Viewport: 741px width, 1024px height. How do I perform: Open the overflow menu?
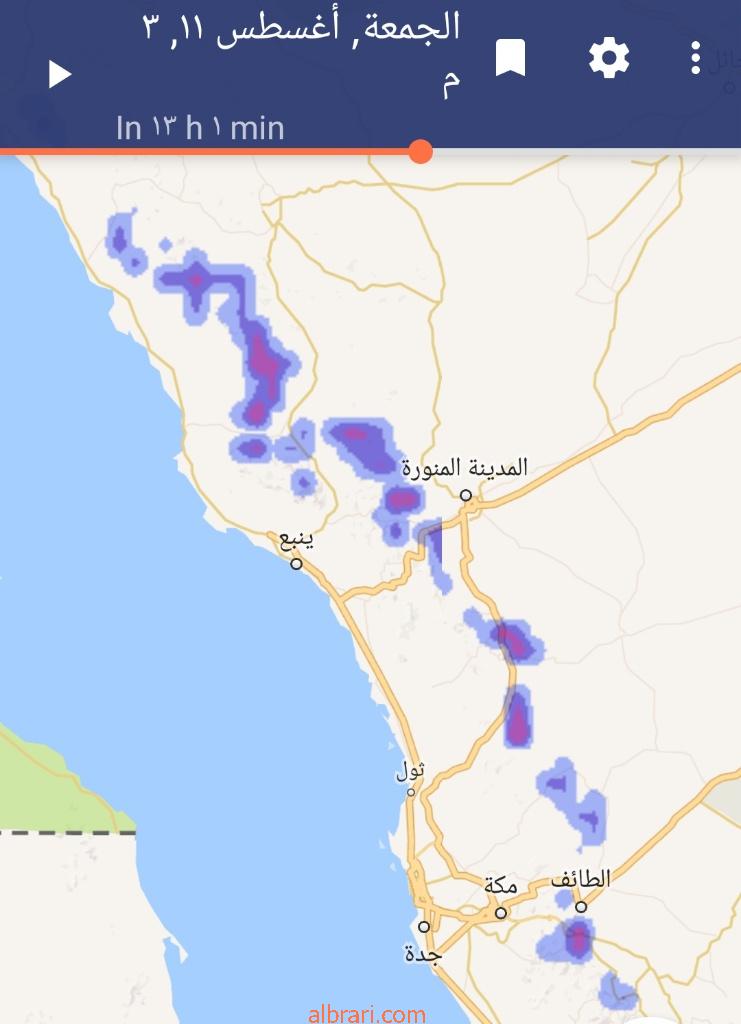(696, 59)
